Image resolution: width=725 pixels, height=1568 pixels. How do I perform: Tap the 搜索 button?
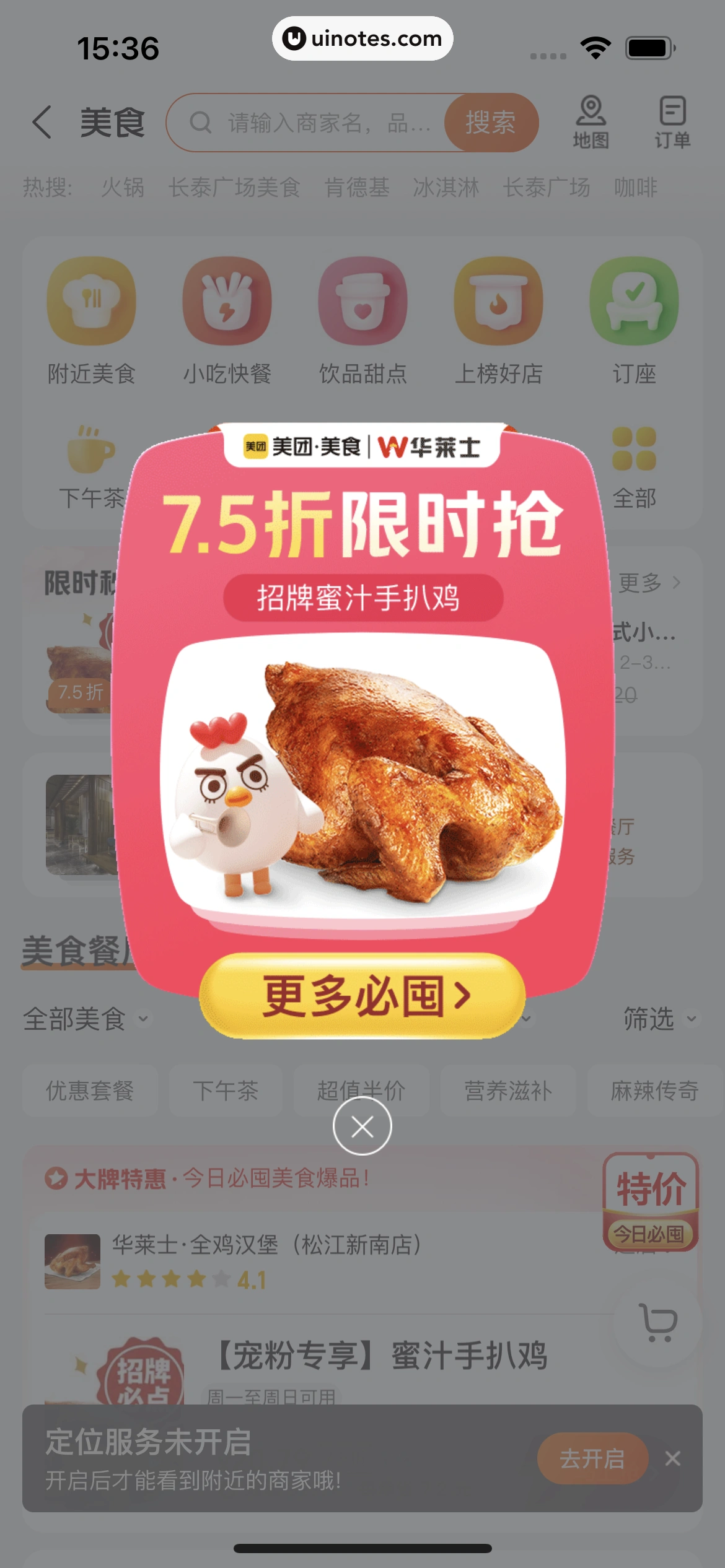490,123
